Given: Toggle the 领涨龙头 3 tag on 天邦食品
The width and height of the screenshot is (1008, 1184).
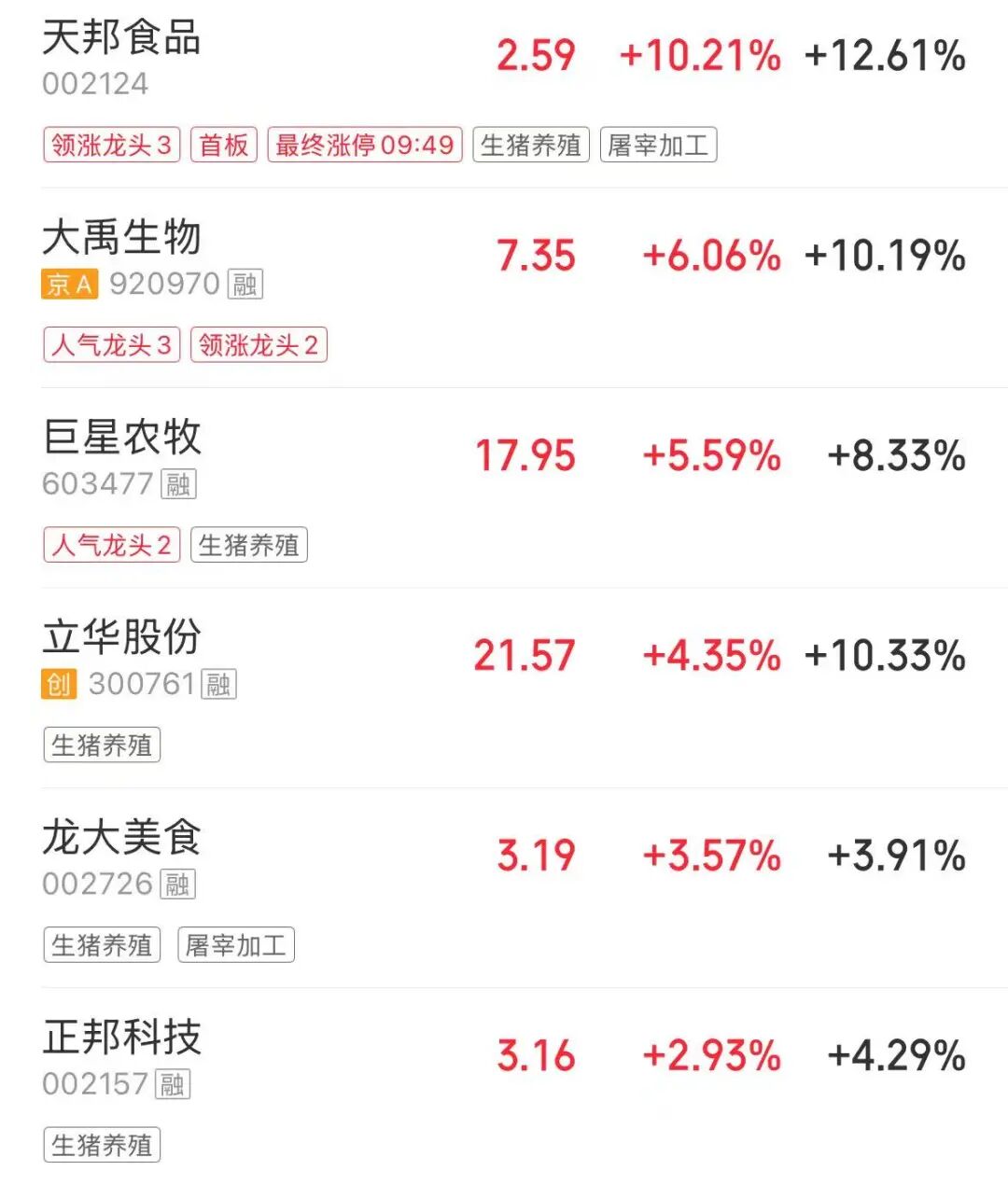Looking at the screenshot, I should click(110, 145).
